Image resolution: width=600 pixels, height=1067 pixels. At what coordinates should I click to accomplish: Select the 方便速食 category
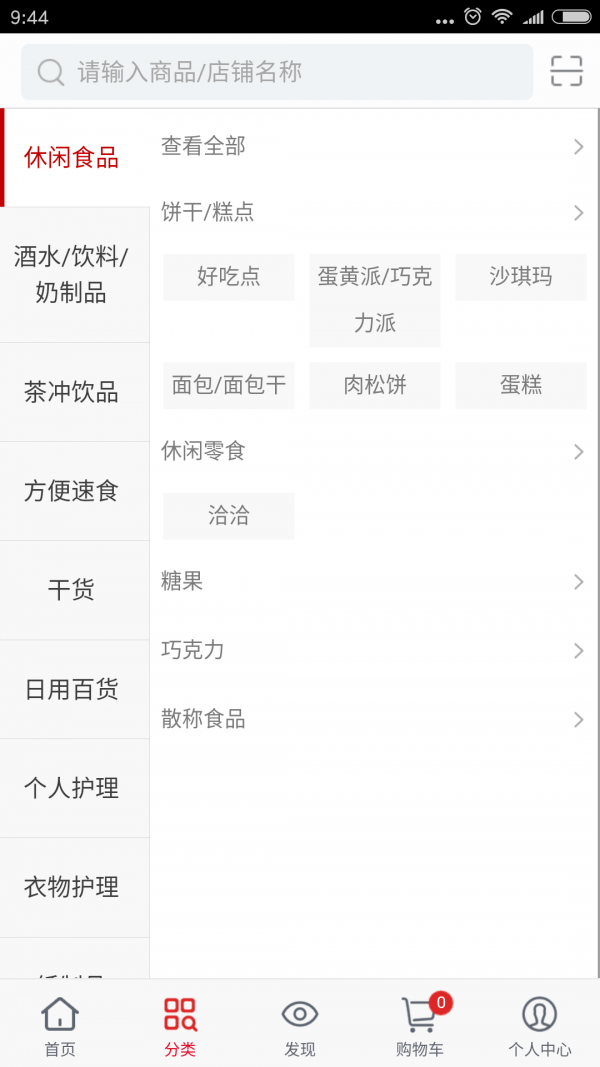(72, 491)
